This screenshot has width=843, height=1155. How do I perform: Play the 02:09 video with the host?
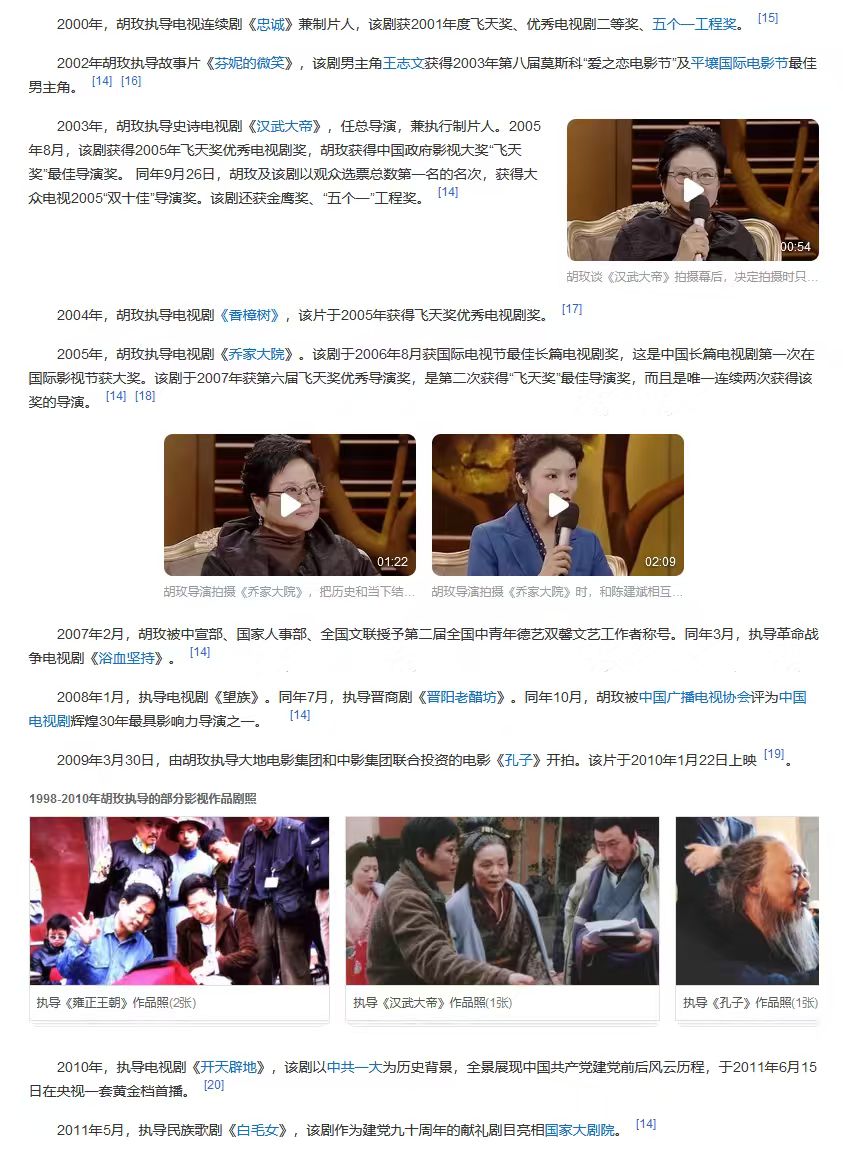click(x=557, y=505)
